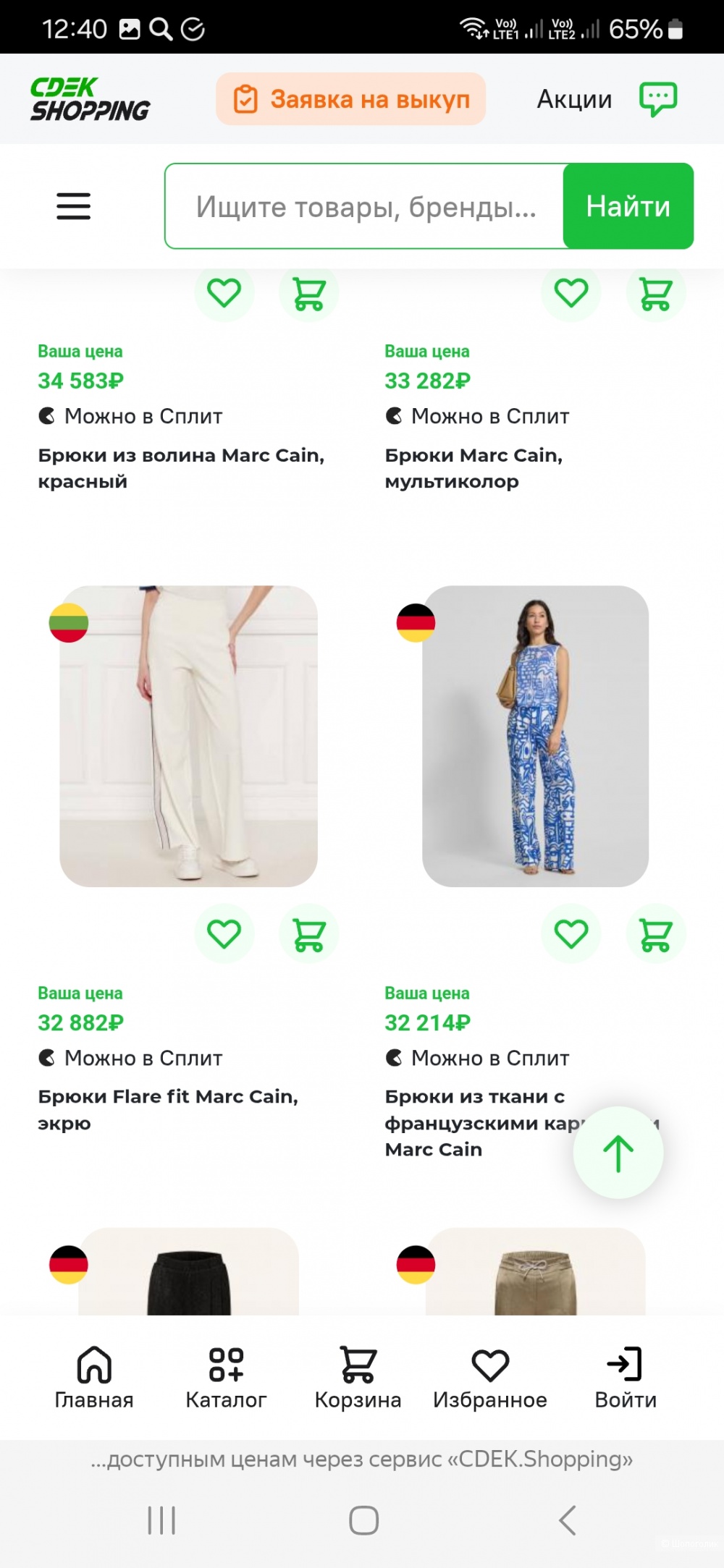Focus the Ищите товары, бренды search field
This screenshot has width=724, height=1568.
point(366,207)
